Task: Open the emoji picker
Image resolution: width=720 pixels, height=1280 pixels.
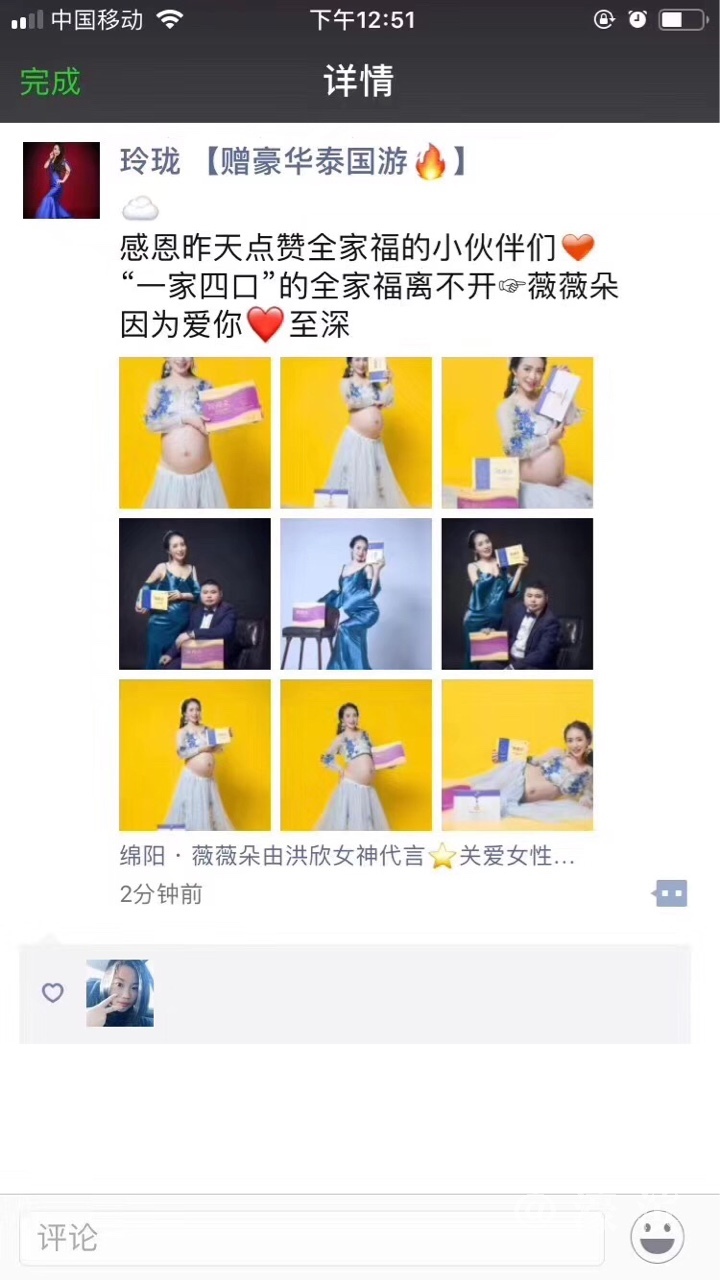Action: [657, 1237]
